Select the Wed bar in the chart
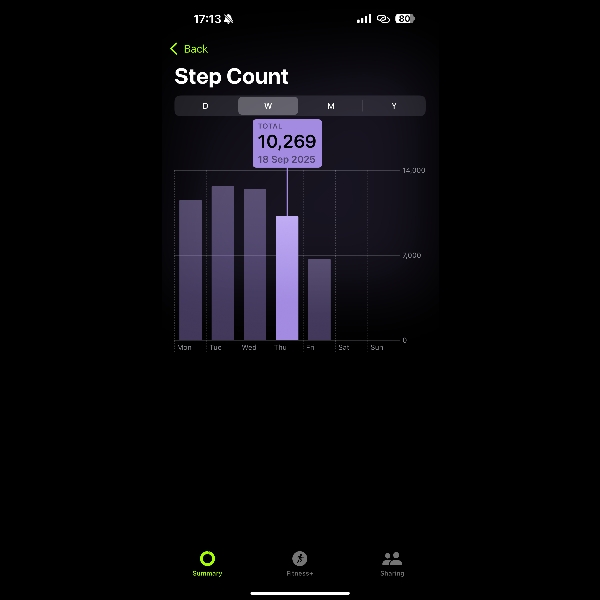This screenshot has width=600, height=600. 255,265
